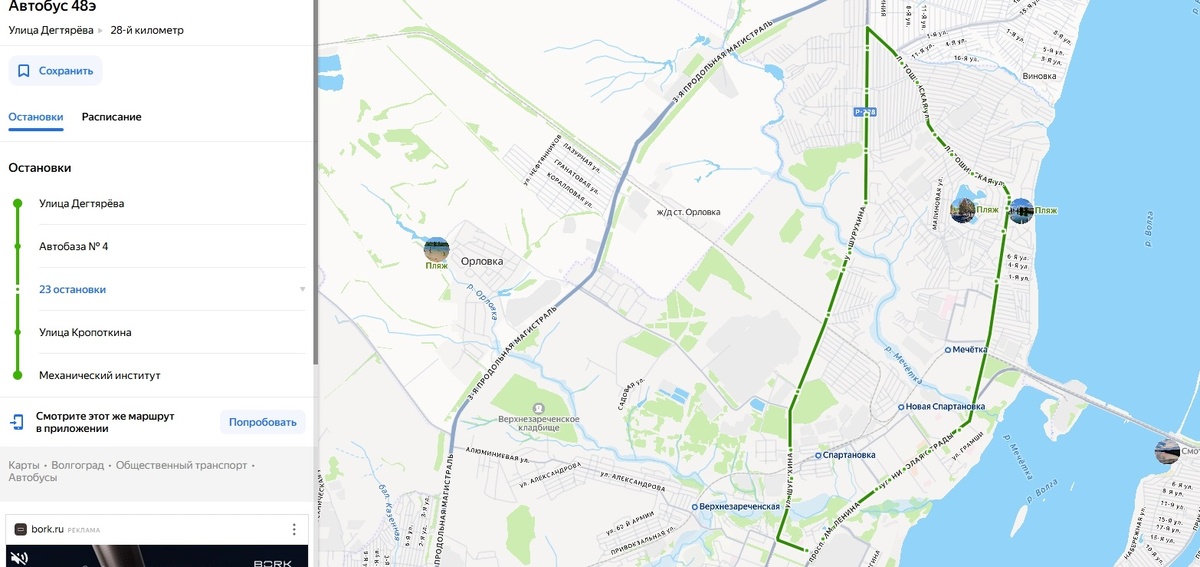Select the Остановки tab
Image resolution: width=1200 pixels, height=567 pixels.
[x=36, y=117]
